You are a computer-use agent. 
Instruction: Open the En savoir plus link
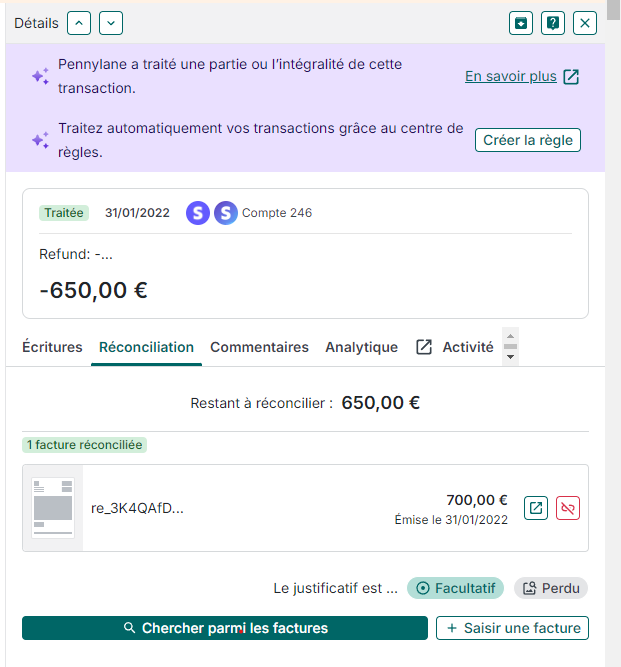tap(522, 77)
